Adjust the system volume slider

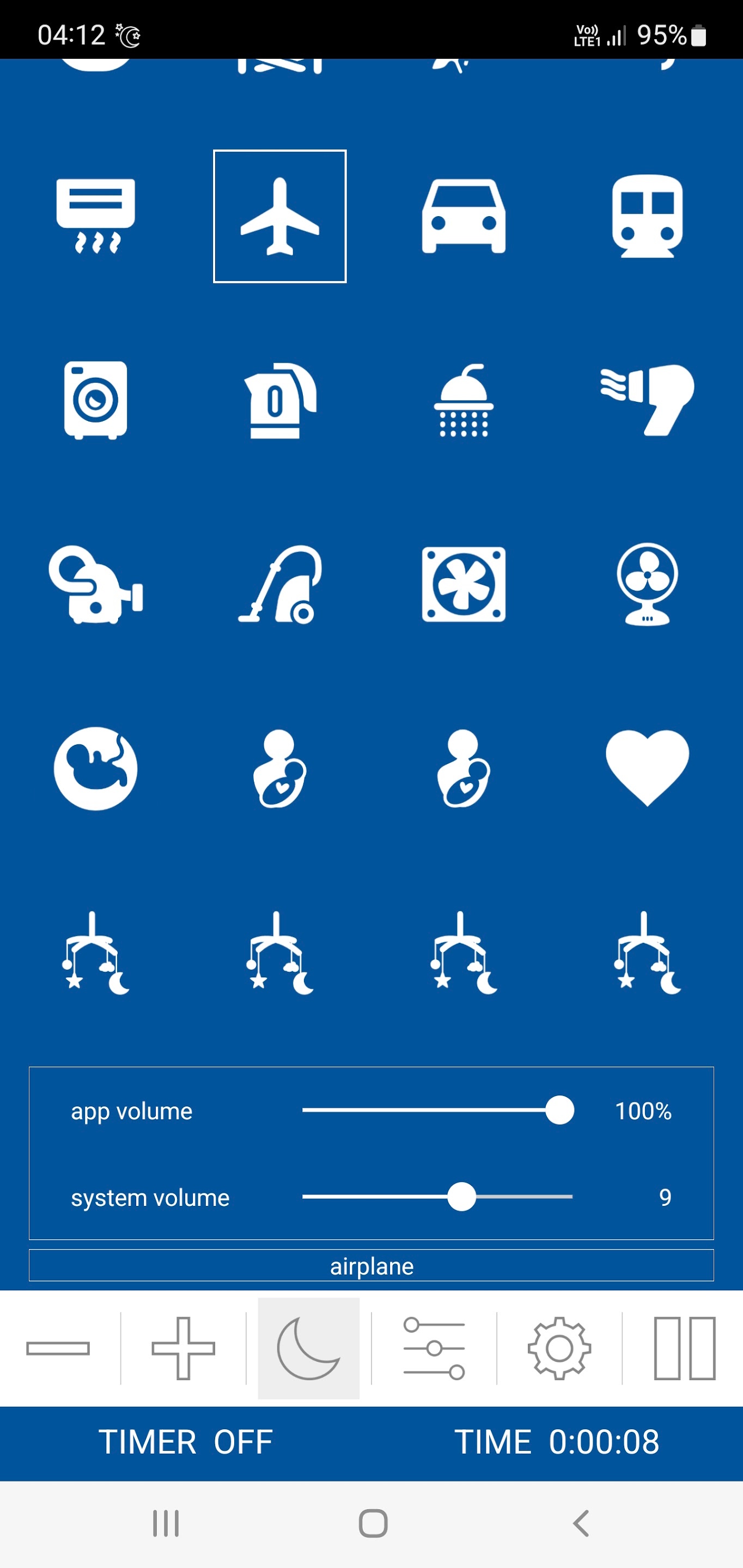tap(461, 1197)
